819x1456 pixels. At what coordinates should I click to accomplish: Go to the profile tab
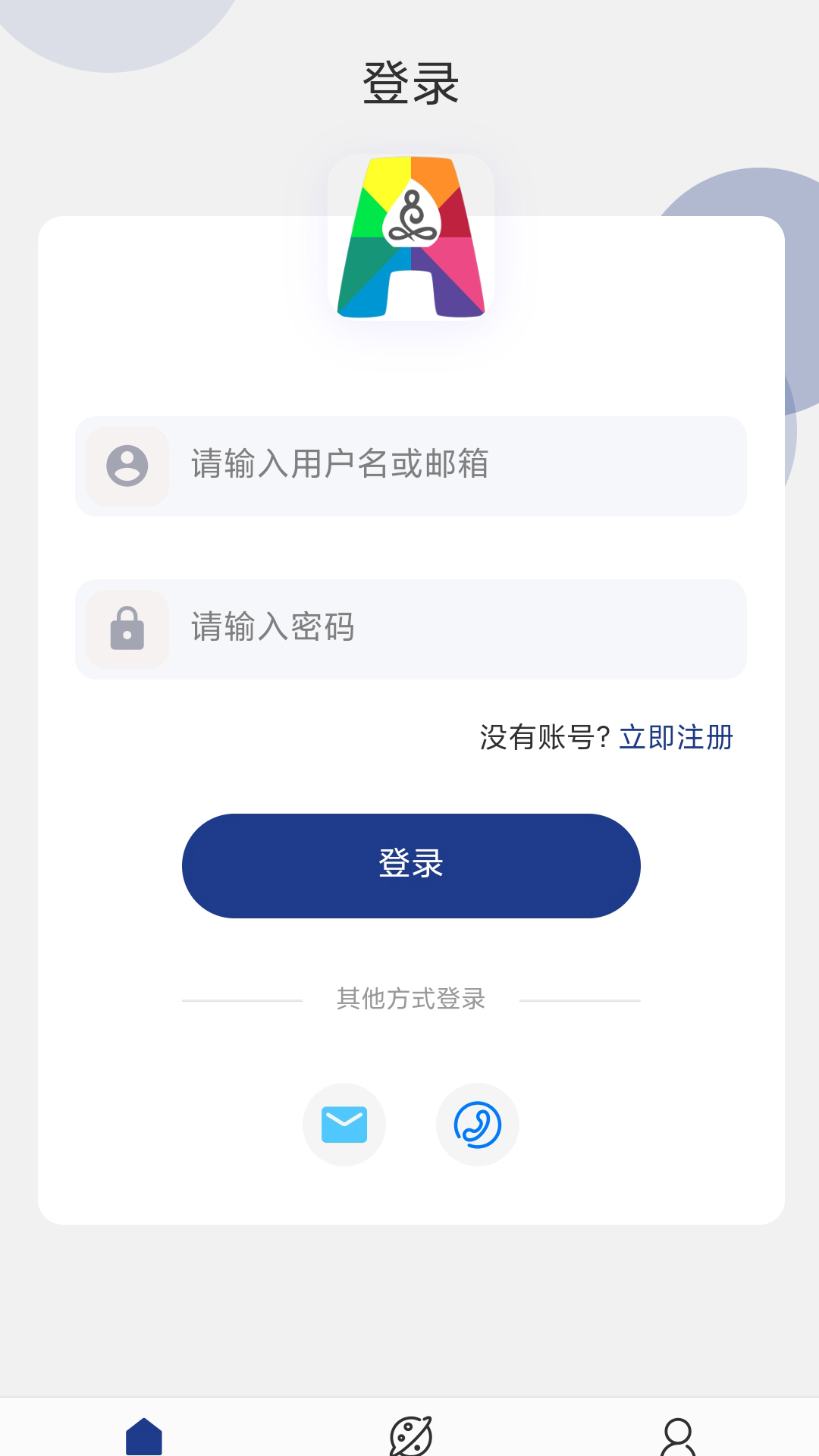pos(677,1436)
